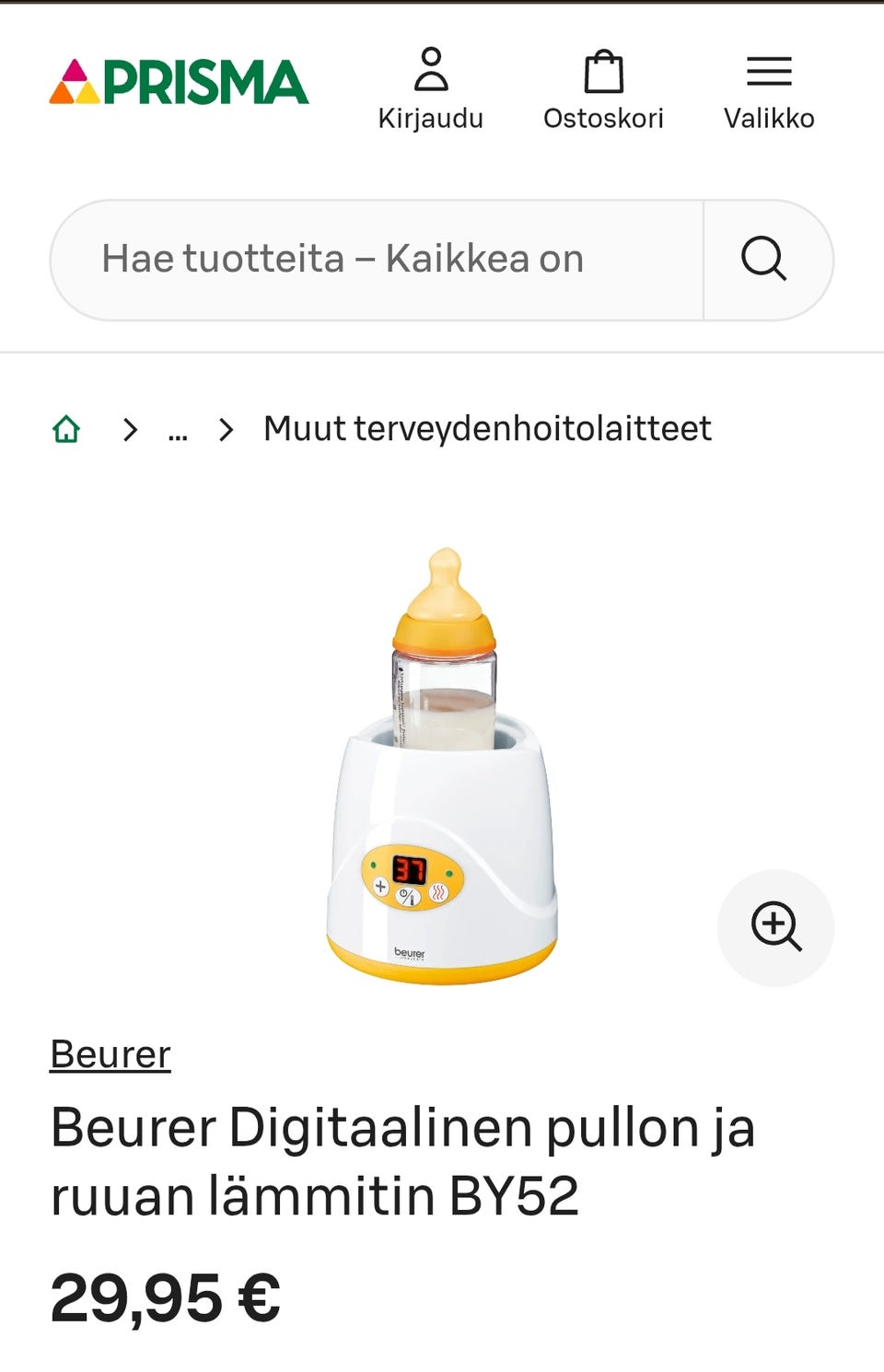Open the Muut terveydenhoitolaitteet breadcrumb link

coord(486,428)
